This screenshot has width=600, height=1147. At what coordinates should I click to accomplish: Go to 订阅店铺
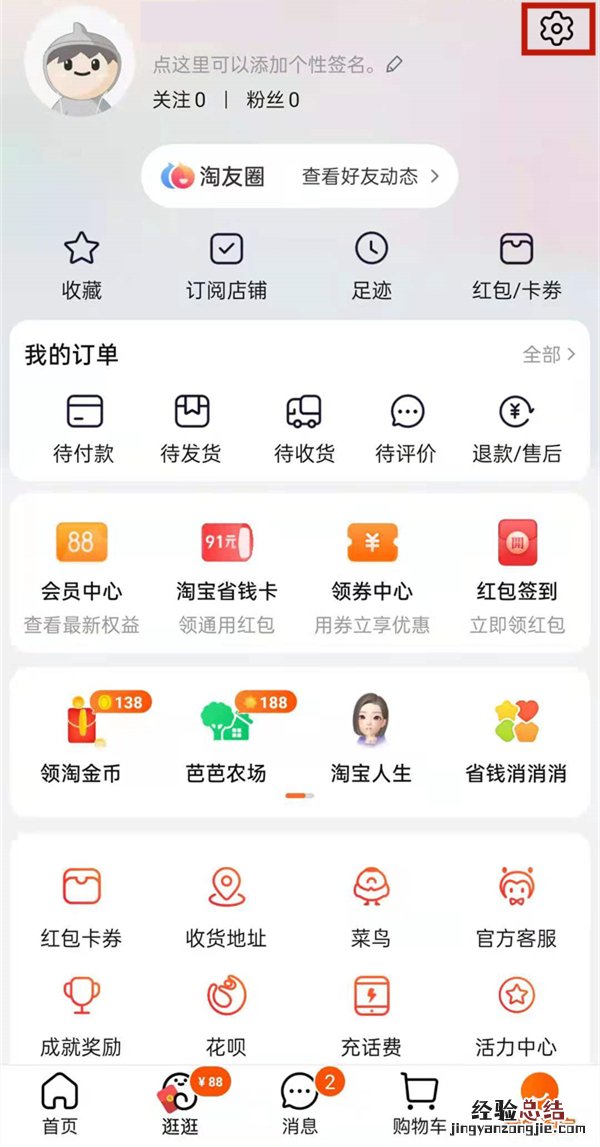click(x=227, y=266)
